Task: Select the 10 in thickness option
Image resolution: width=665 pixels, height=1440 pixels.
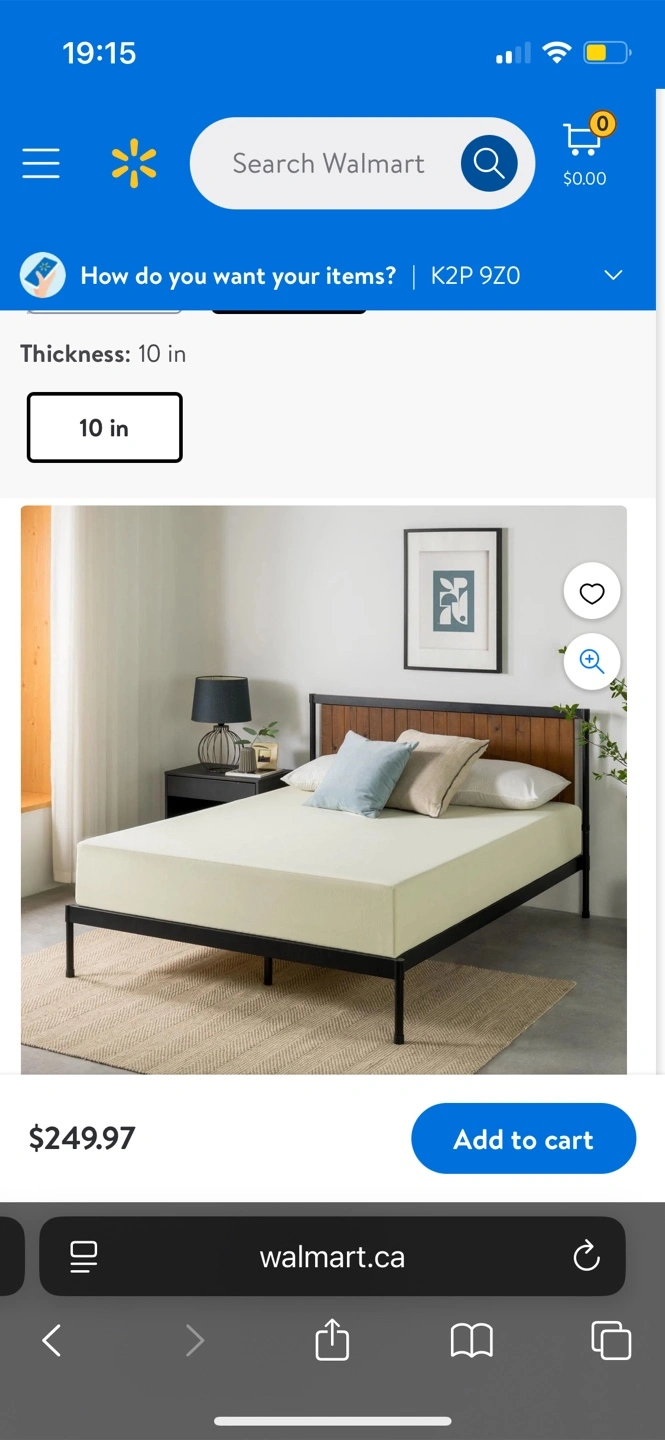Action: [104, 428]
